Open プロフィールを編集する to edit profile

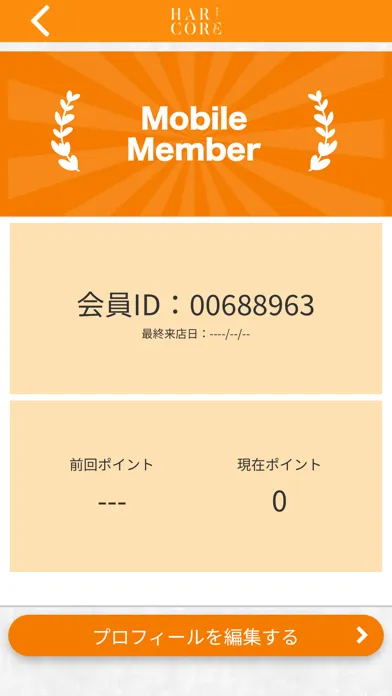click(x=196, y=636)
